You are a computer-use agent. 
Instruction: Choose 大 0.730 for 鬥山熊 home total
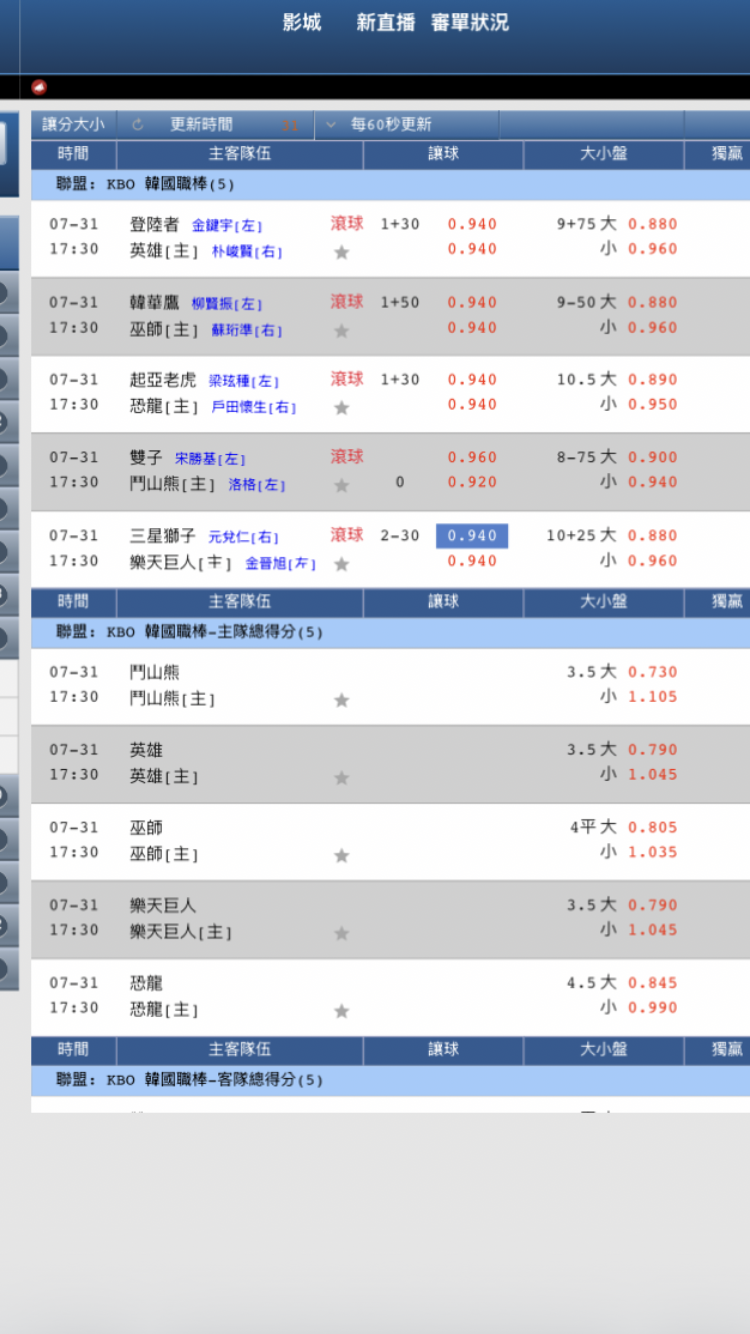[653, 672]
